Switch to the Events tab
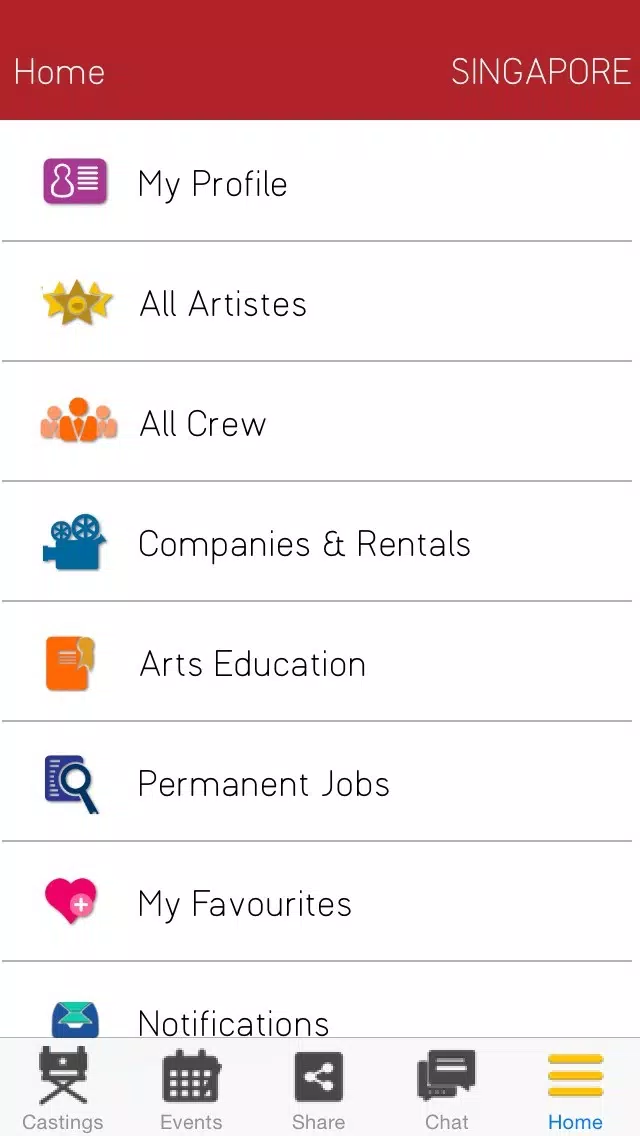Image resolution: width=640 pixels, height=1136 pixels. tap(191, 1088)
